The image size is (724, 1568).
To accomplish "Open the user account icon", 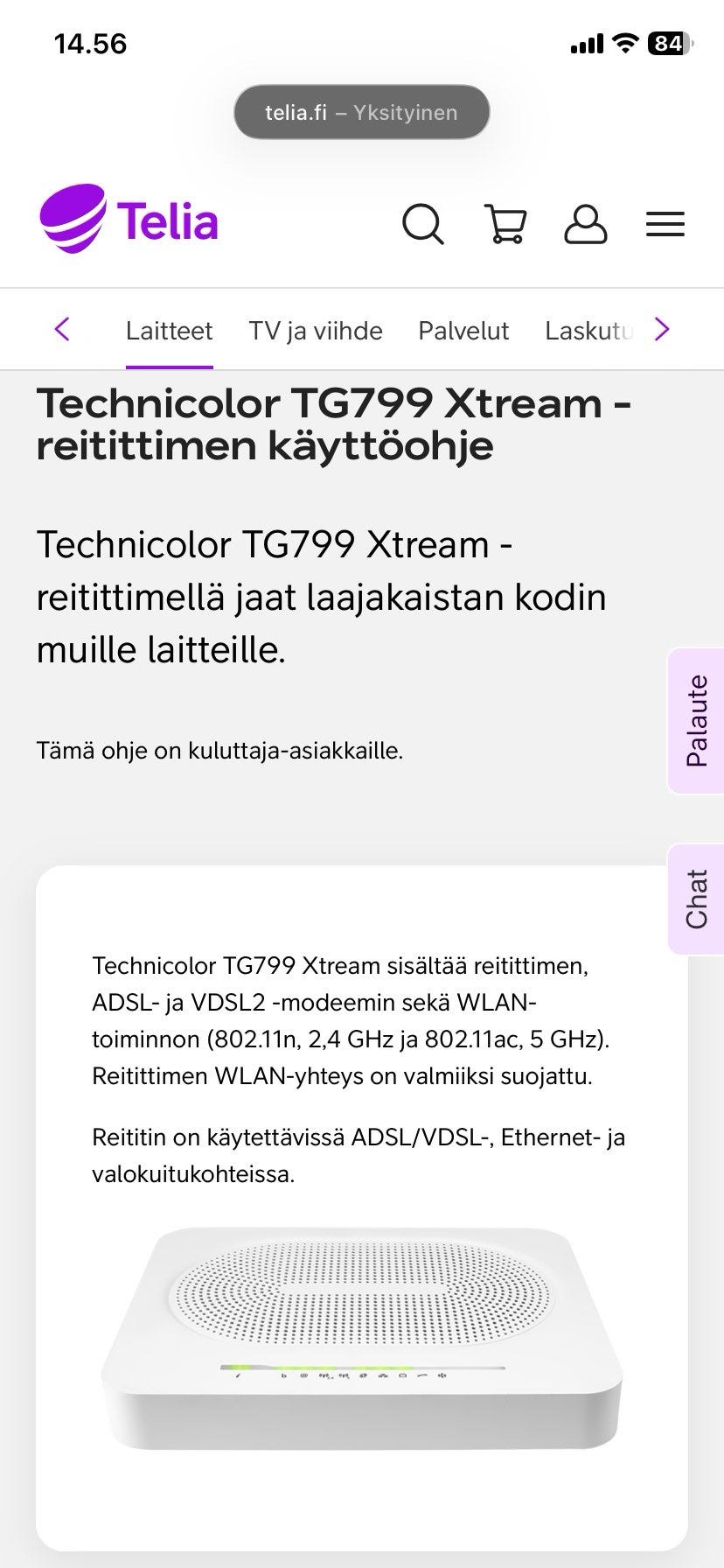I will (x=585, y=224).
